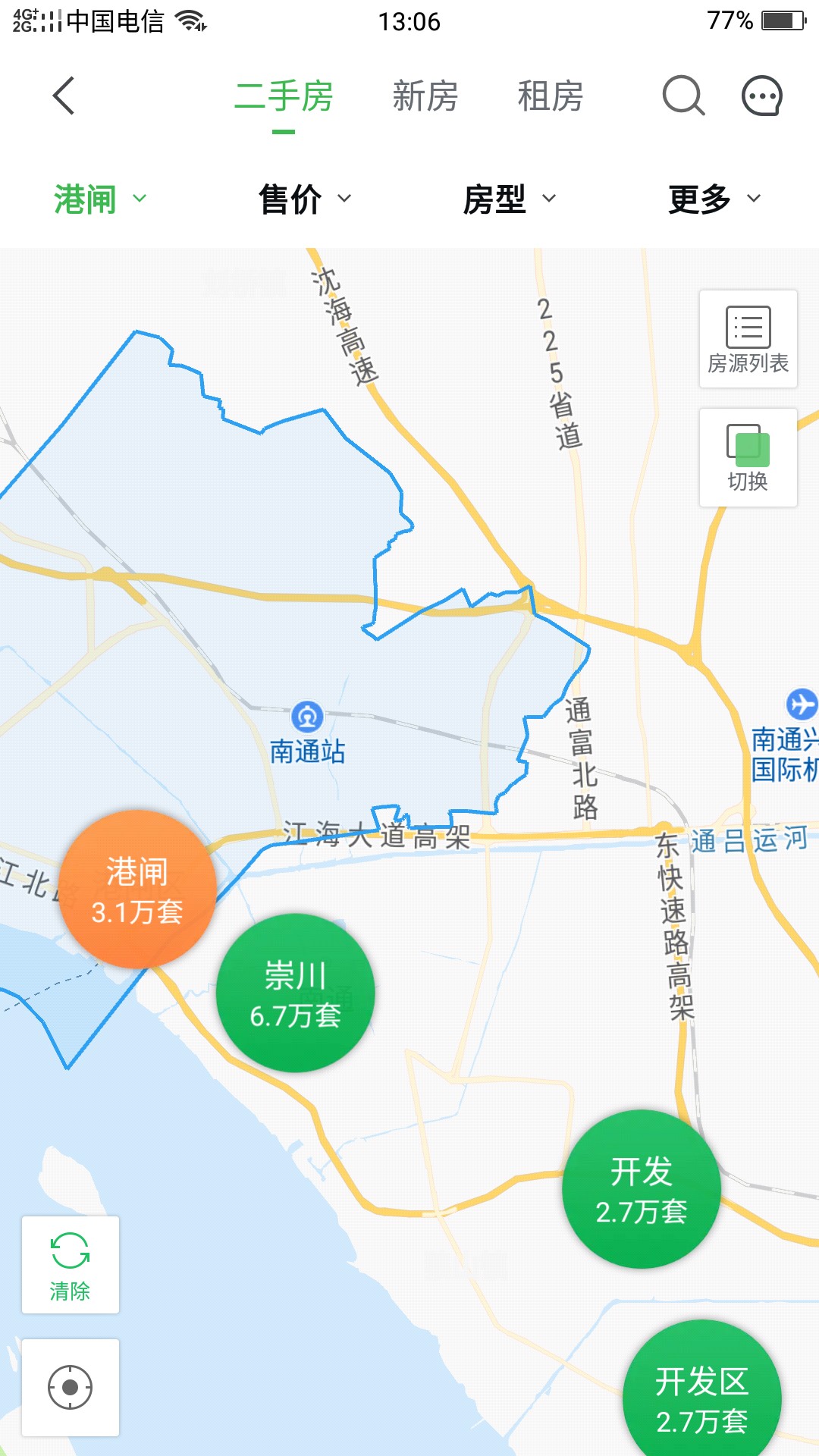Tap 清除 to clear the selection
819x1456 pixels.
71,1265
